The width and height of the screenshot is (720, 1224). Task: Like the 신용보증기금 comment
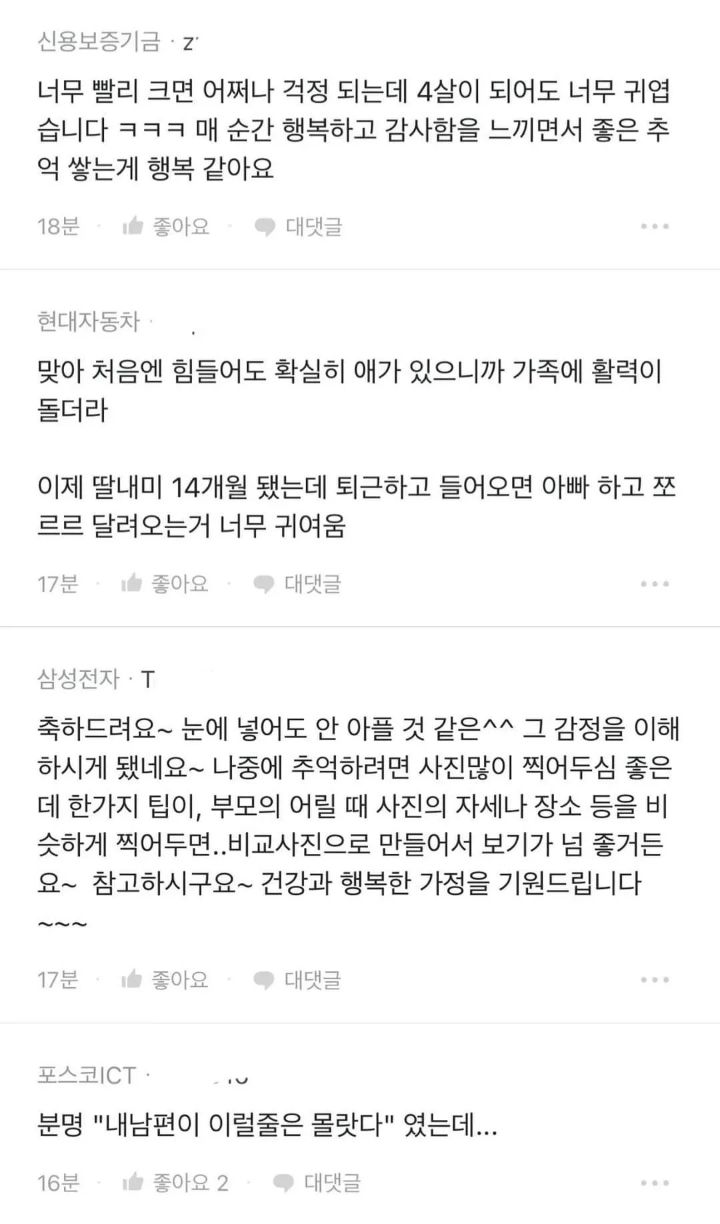(166, 227)
